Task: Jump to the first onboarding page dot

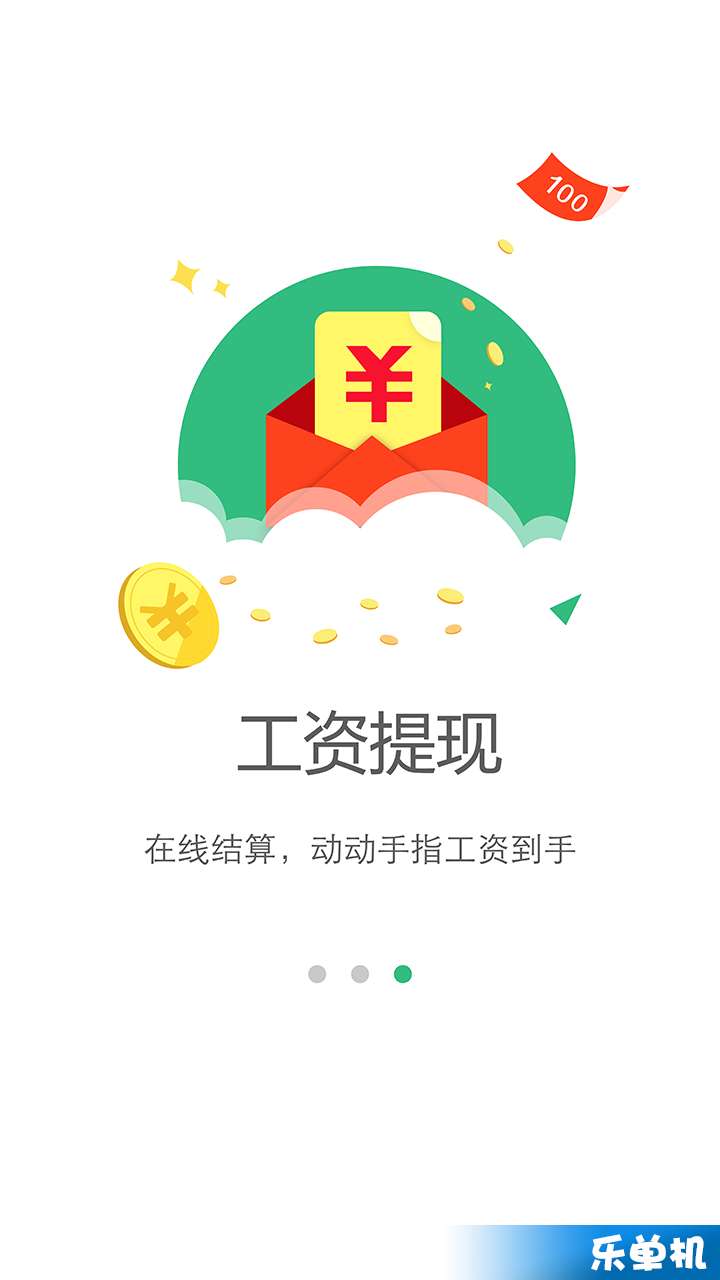Action: point(317,974)
